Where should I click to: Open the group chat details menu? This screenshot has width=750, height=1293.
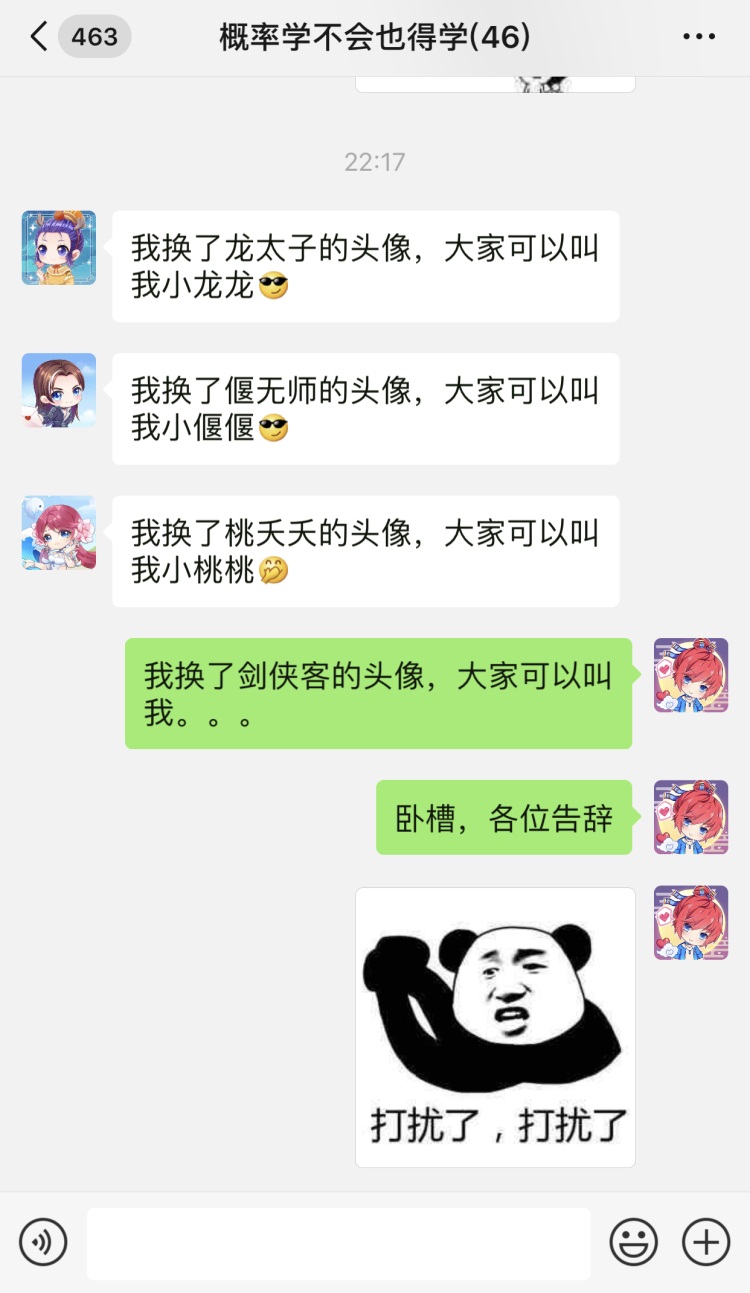698,38
